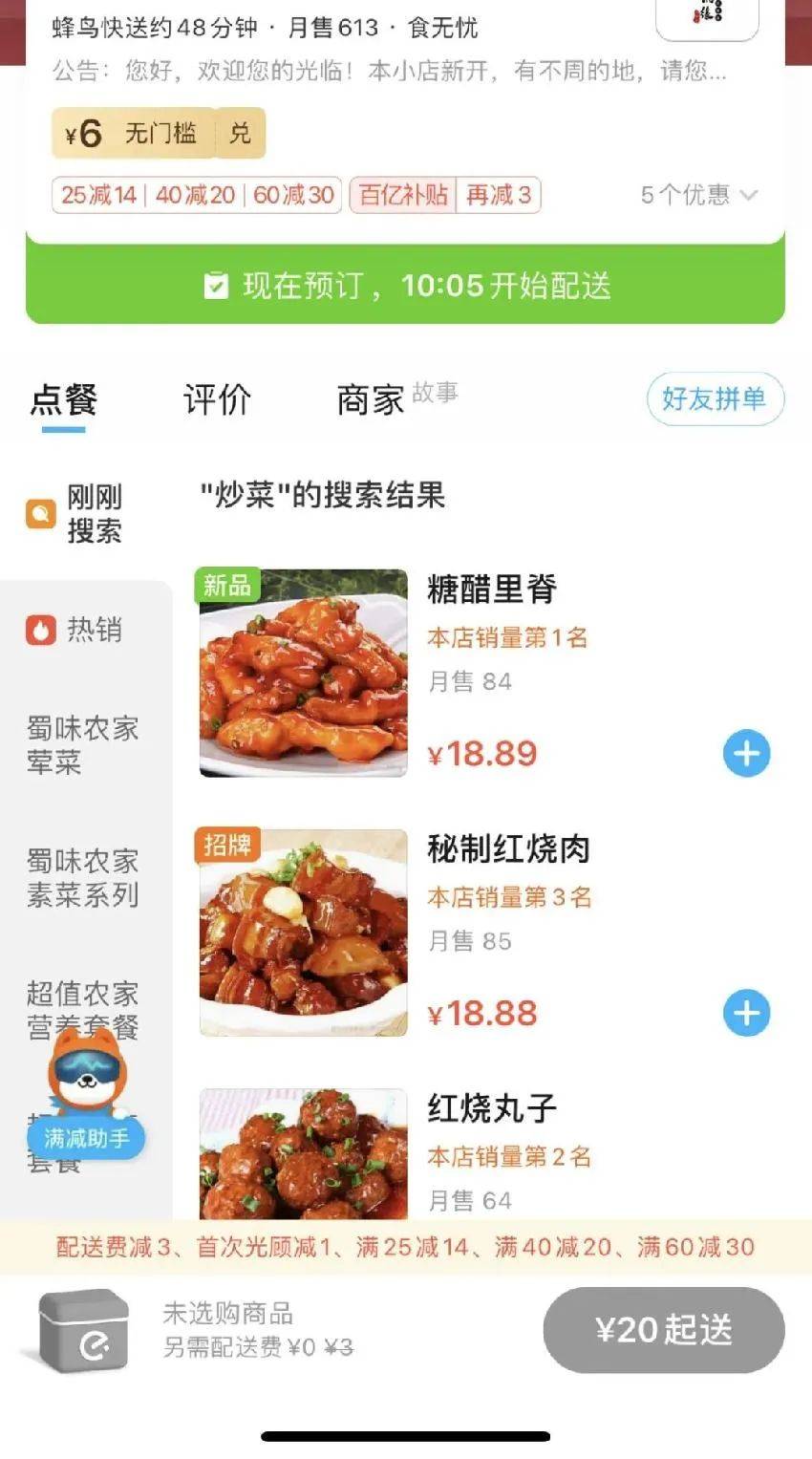Browse the 蜀味农家素菜系列 category
812x1459 pixels.
pos(82,878)
